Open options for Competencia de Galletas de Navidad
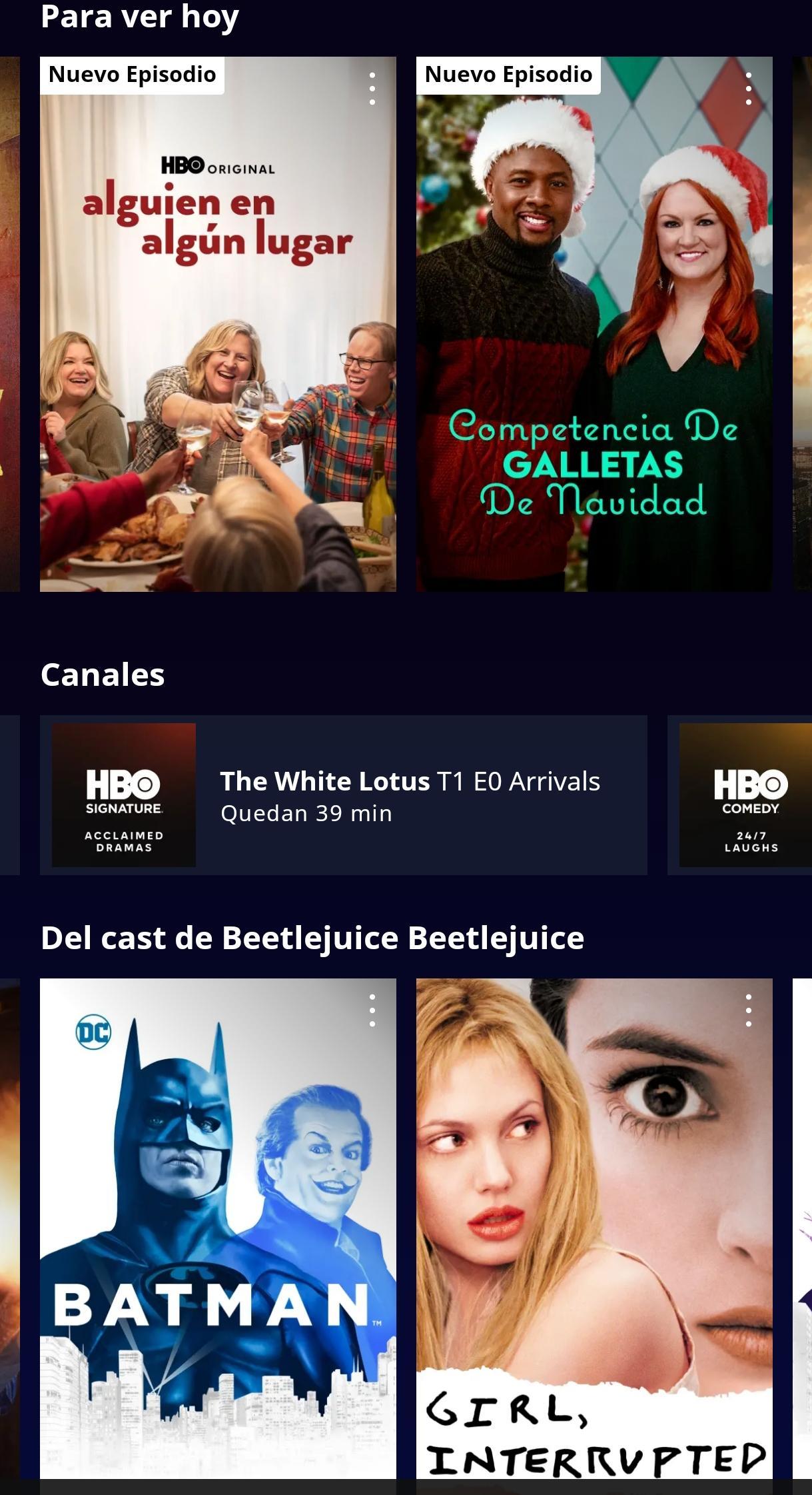Screen dimensions: 812x1495 click(749, 89)
